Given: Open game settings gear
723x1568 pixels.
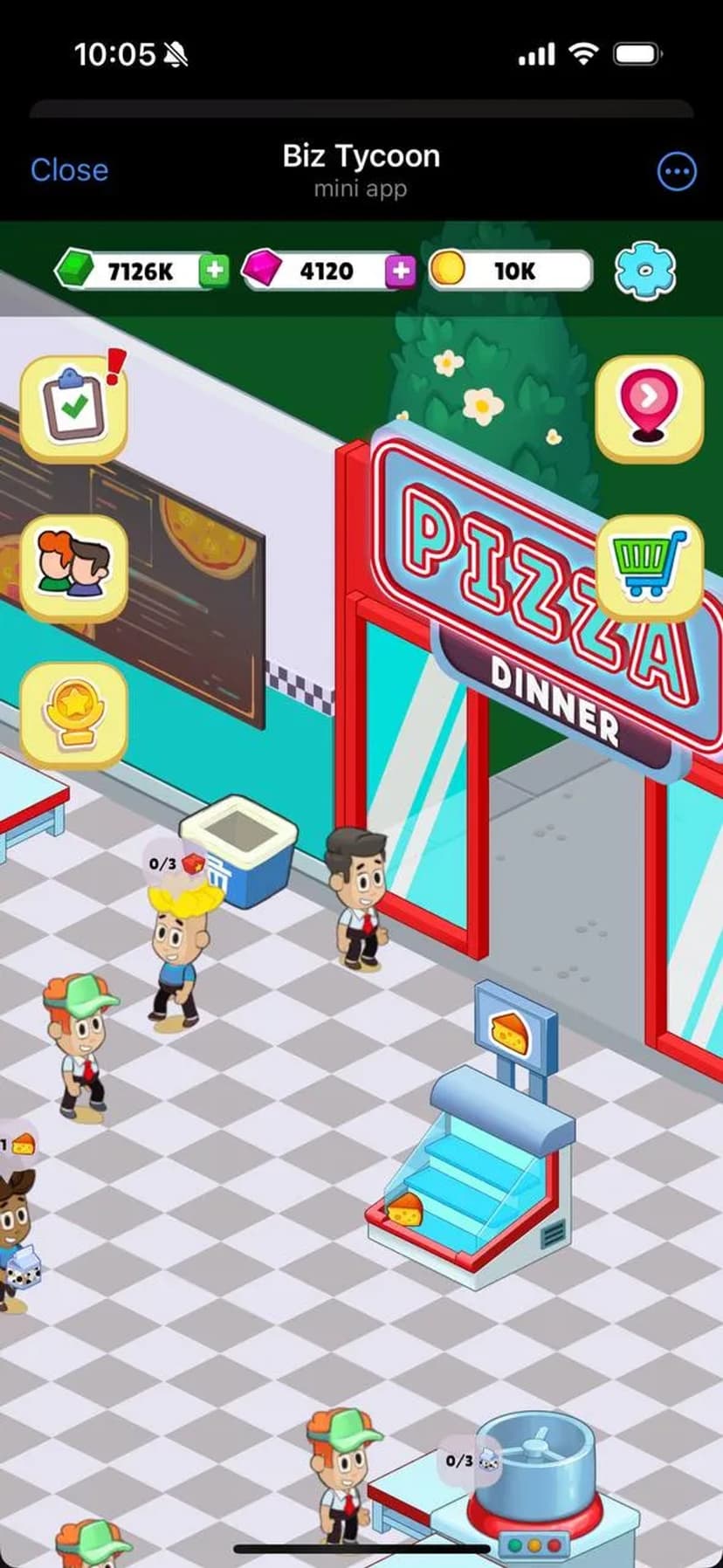Looking at the screenshot, I should tap(645, 271).
